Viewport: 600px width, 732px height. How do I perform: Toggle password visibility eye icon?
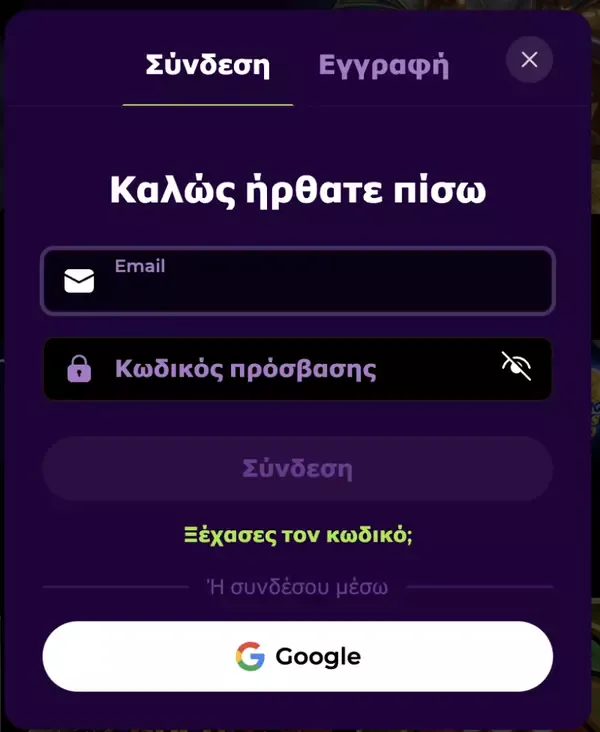pyautogui.click(x=516, y=368)
